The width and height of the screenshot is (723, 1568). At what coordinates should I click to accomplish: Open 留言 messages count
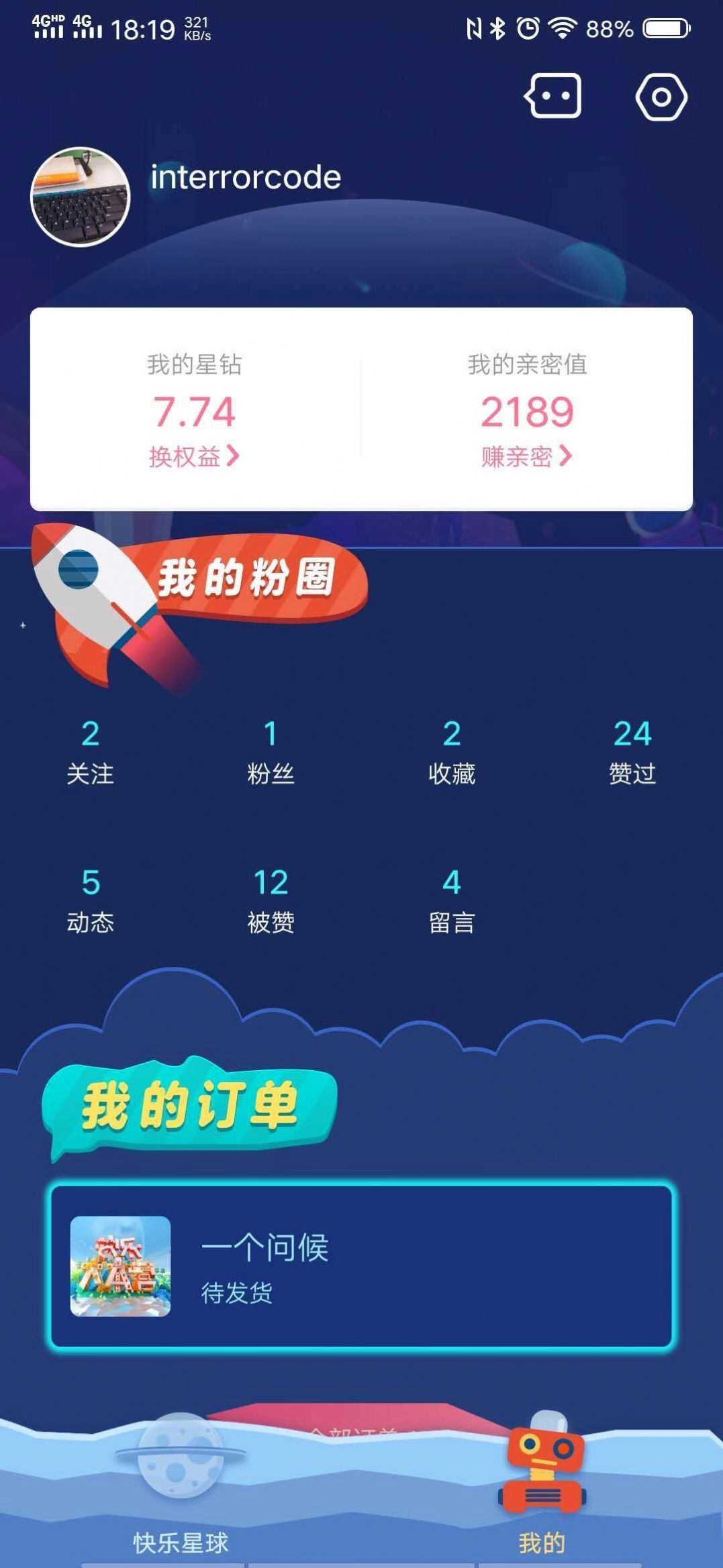pos(452,900)
